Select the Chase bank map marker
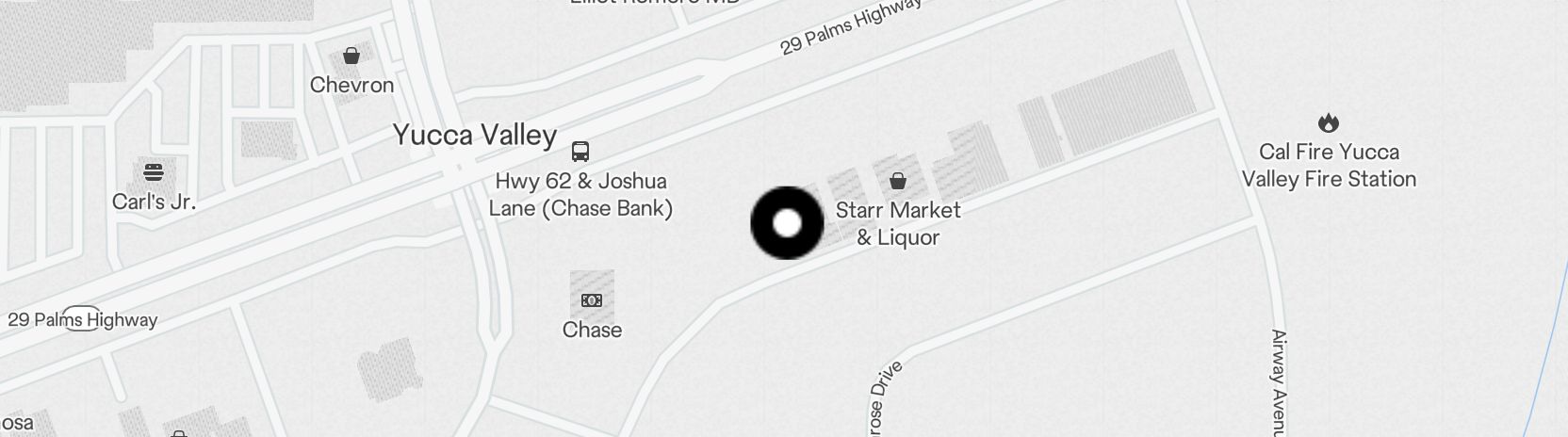 click(592, 300)
